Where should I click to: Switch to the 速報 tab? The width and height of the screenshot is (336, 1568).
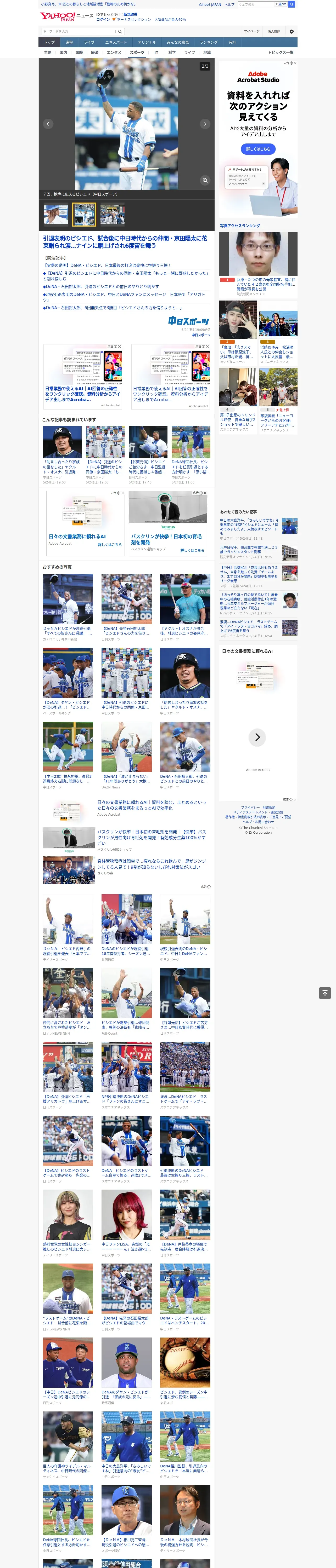click(x=69, y=43)
